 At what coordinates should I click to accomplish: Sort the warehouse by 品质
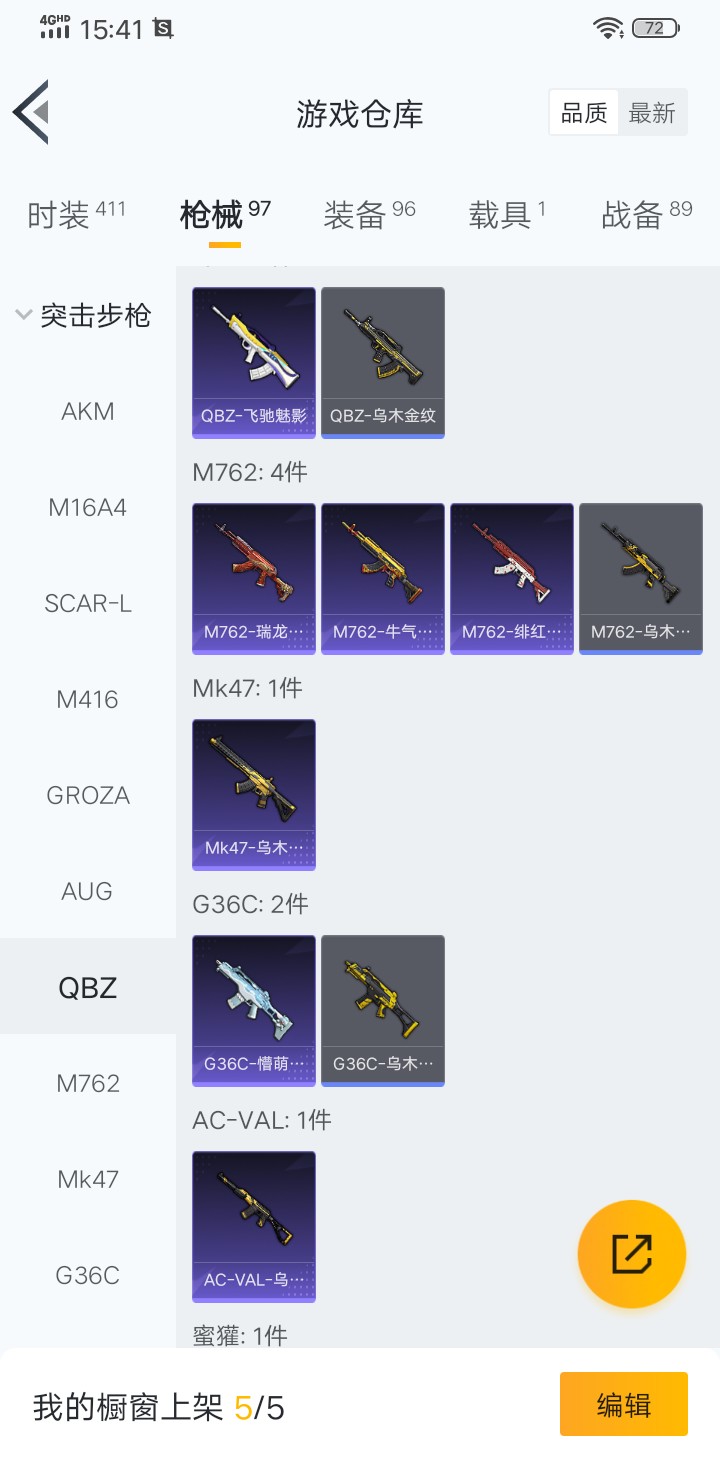pos(584,113)
